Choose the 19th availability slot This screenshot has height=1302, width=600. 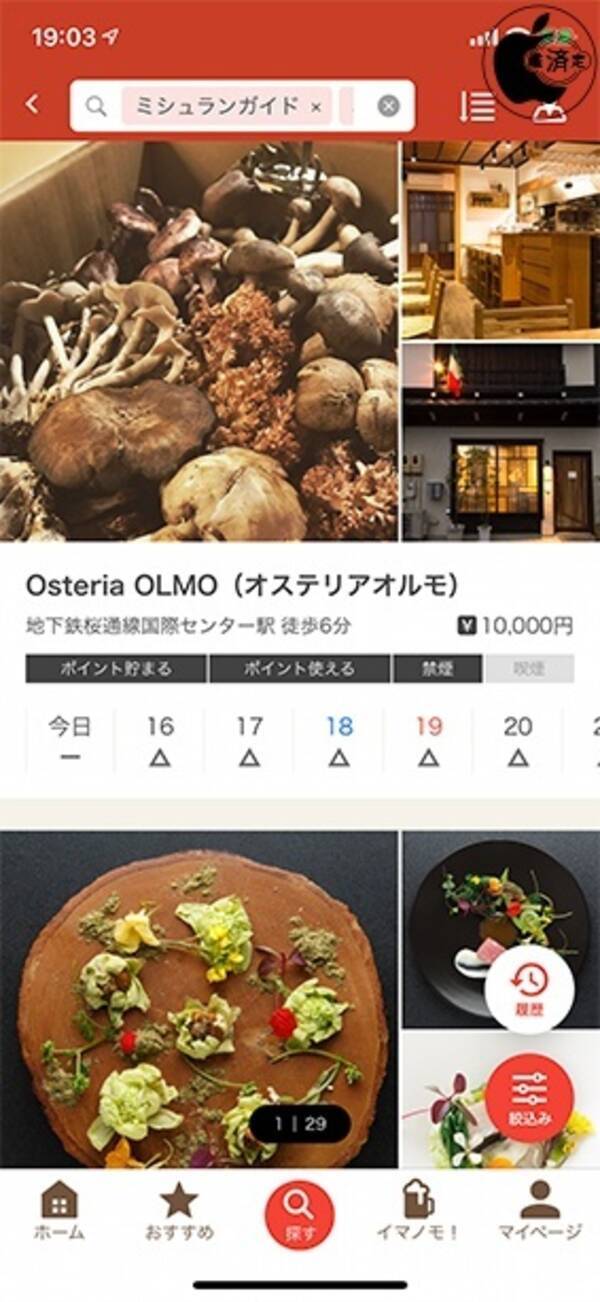pos(428,741)
